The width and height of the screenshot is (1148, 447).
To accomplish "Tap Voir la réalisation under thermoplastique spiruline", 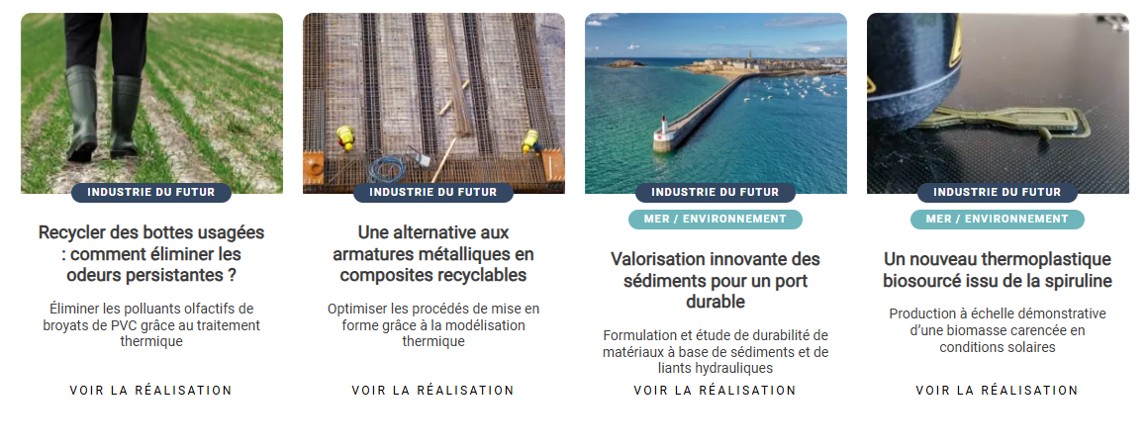I will [x=997, y=390].
